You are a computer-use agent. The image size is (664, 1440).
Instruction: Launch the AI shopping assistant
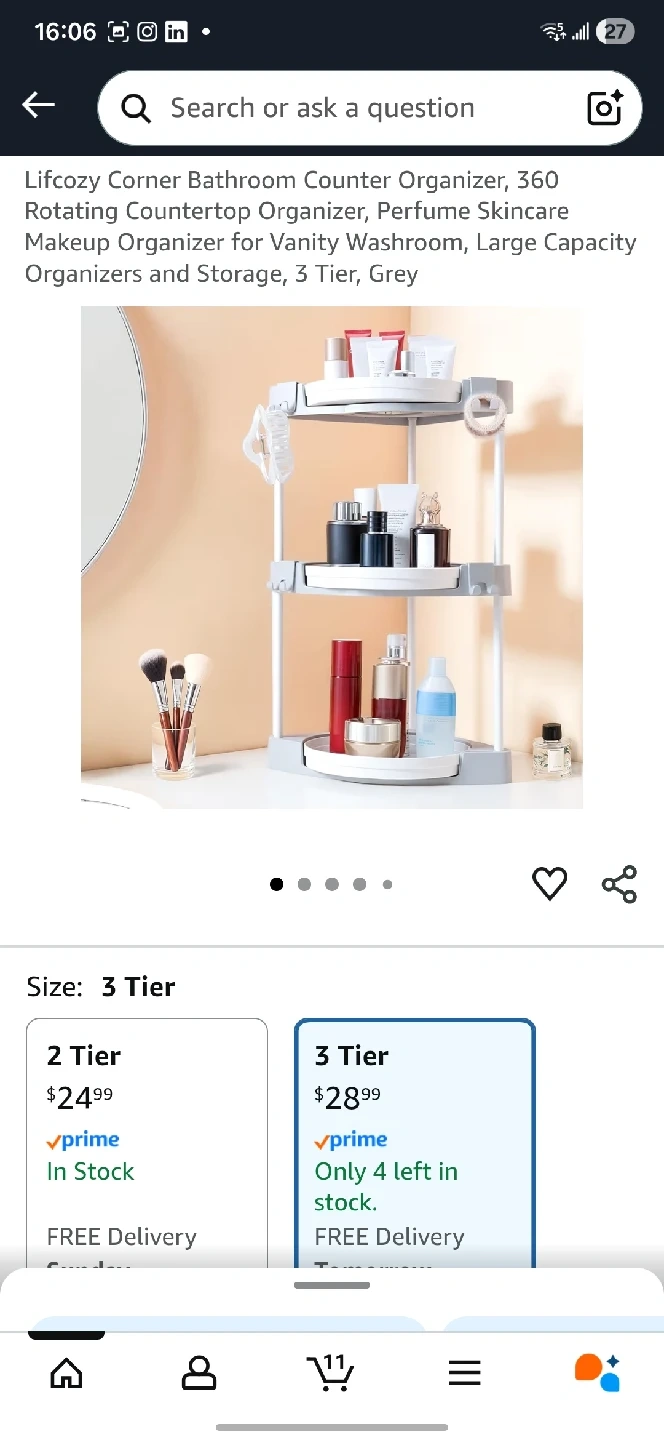(x=598, y=1373)
